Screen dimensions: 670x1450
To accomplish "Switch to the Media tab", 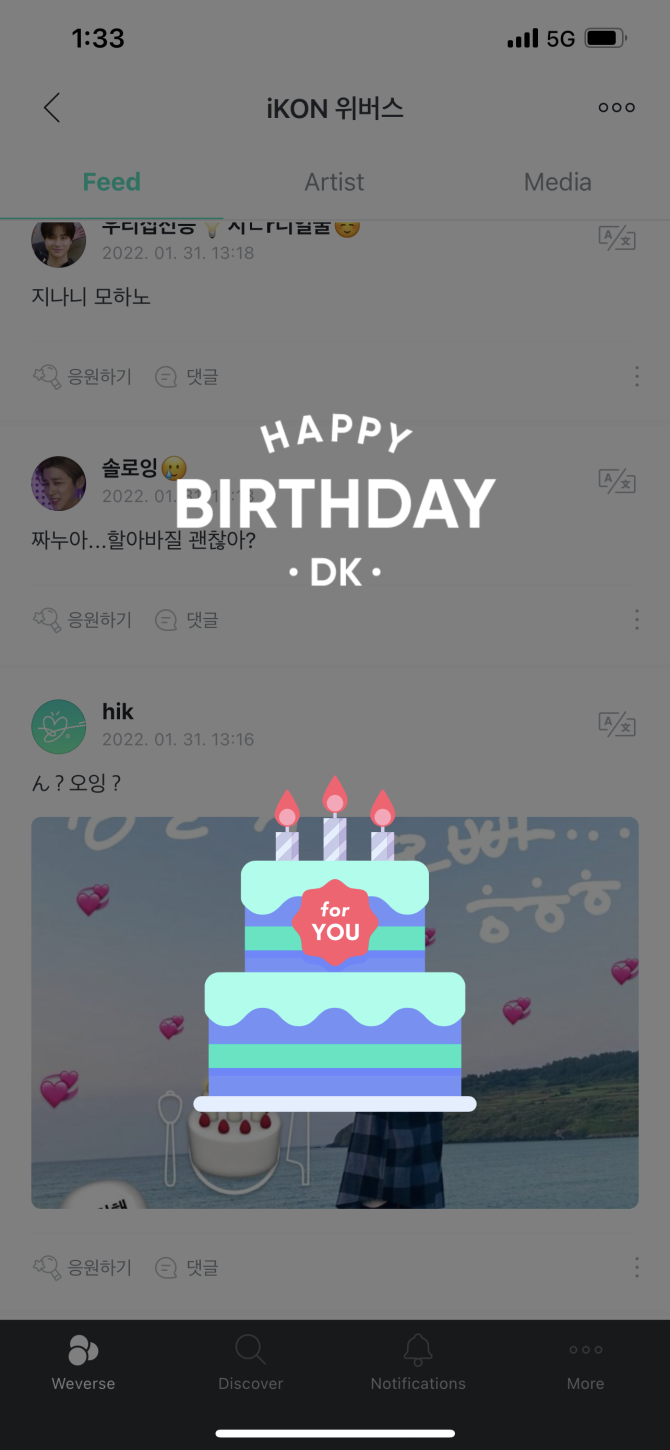I will 557,182.
